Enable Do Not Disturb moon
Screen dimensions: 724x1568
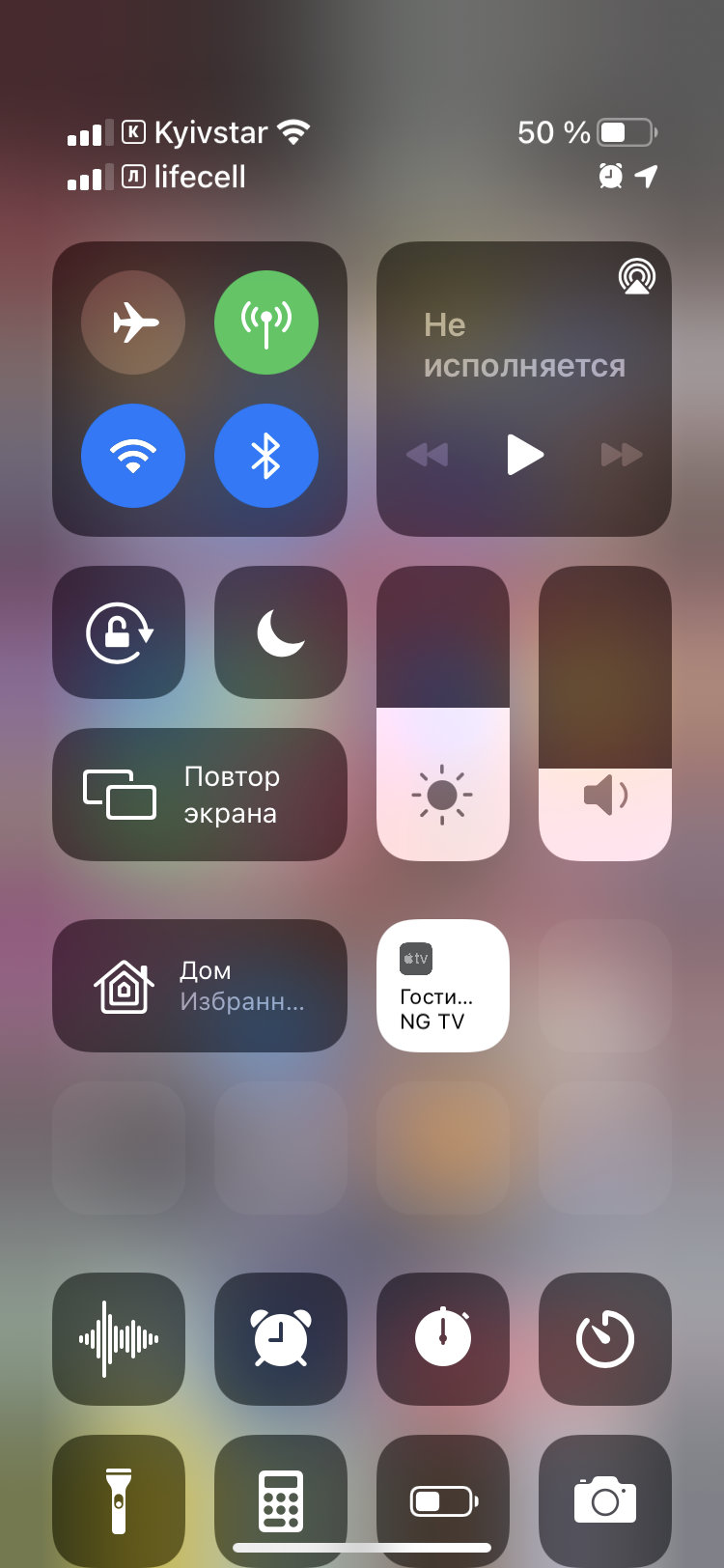coord(280,632)
